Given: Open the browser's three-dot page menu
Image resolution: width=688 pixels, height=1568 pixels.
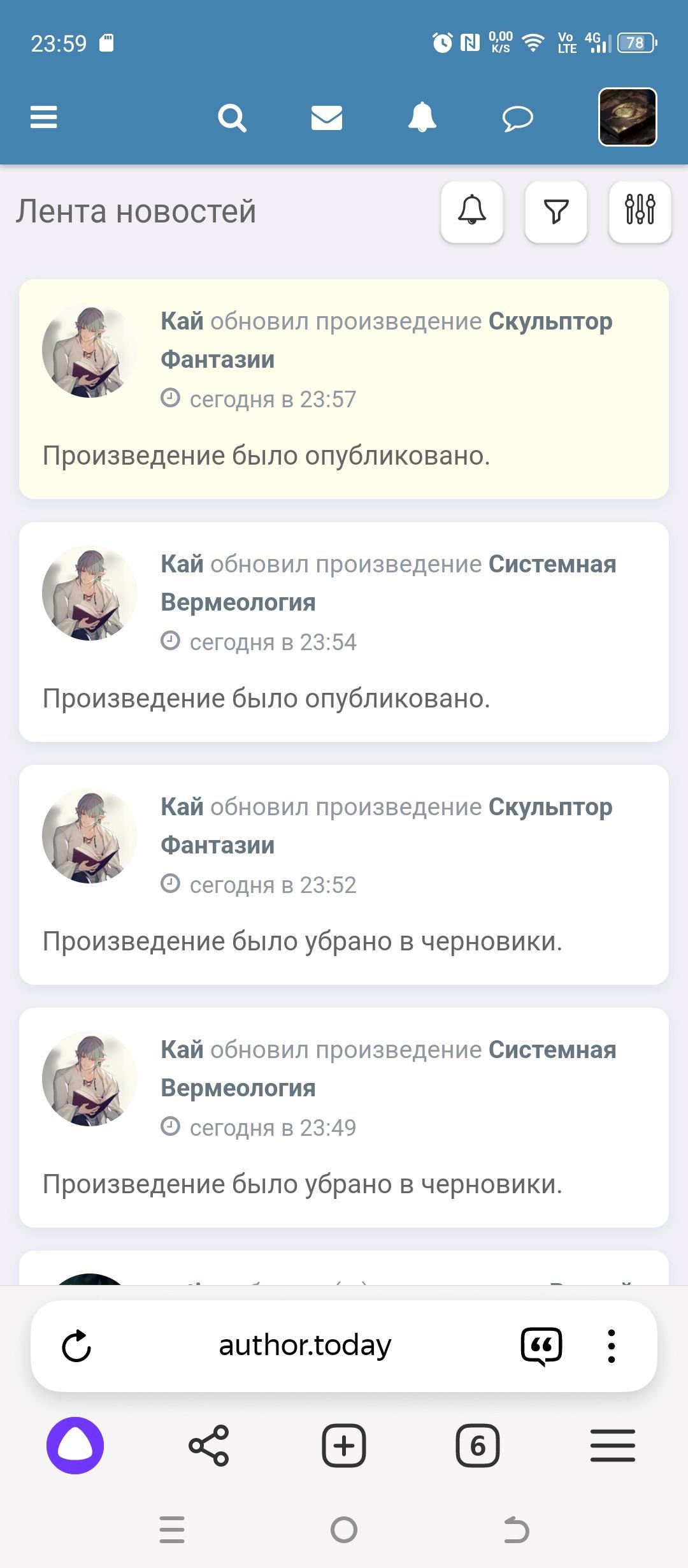Looking at the screenshot, I should tap(612, 1346).
